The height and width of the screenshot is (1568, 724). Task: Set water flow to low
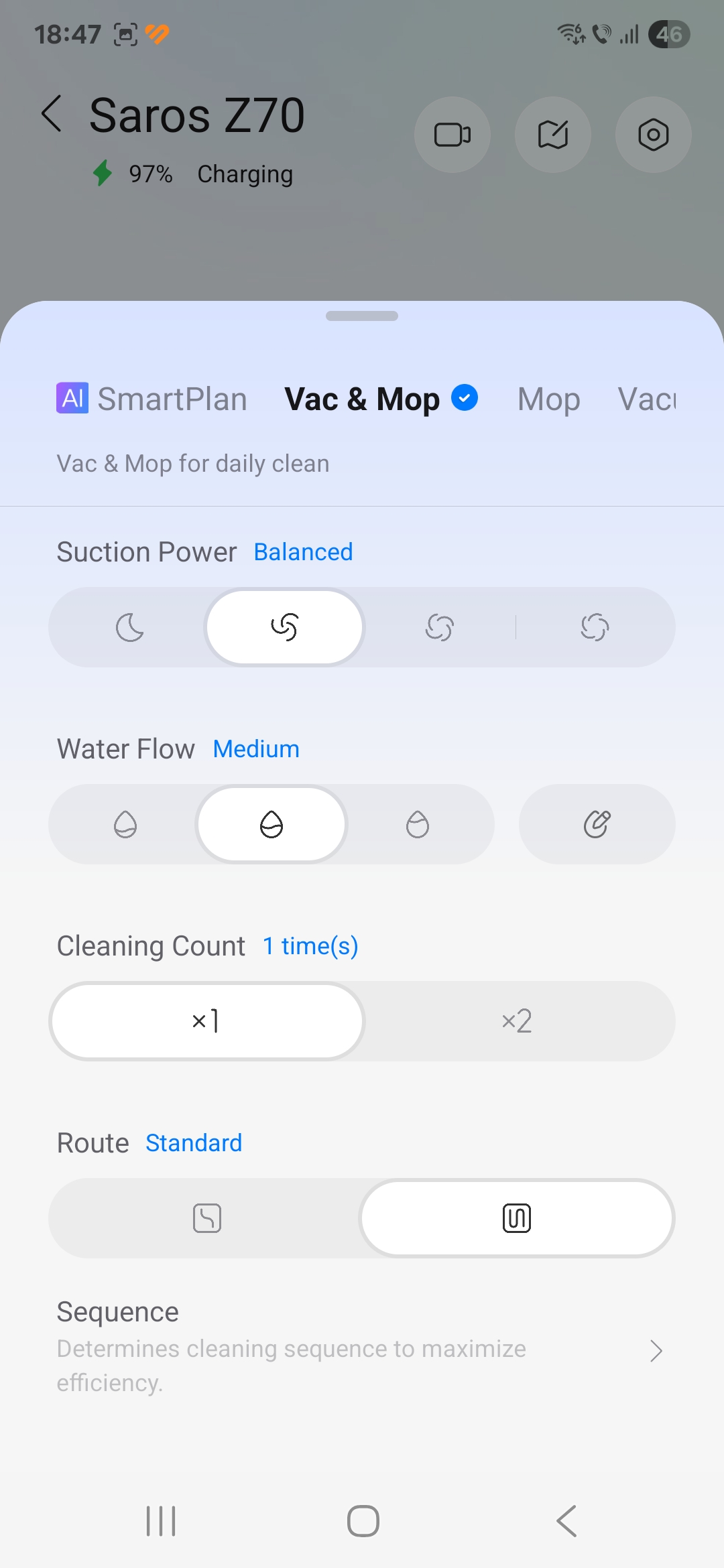(x=125, y=824)
